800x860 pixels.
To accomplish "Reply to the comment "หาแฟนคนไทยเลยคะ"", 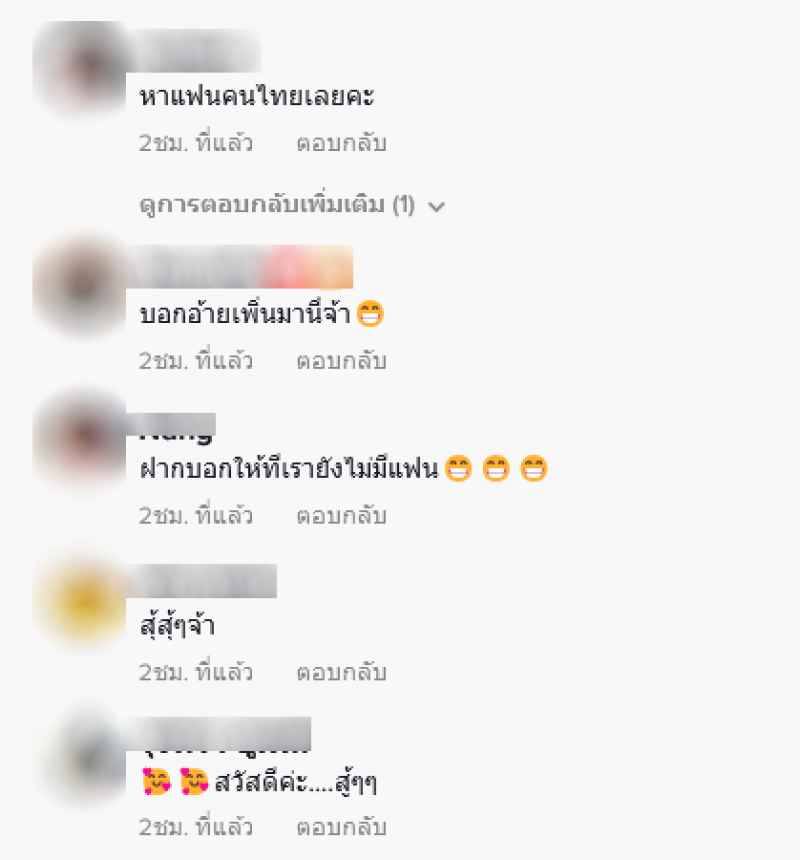I will tap(341, 143).
